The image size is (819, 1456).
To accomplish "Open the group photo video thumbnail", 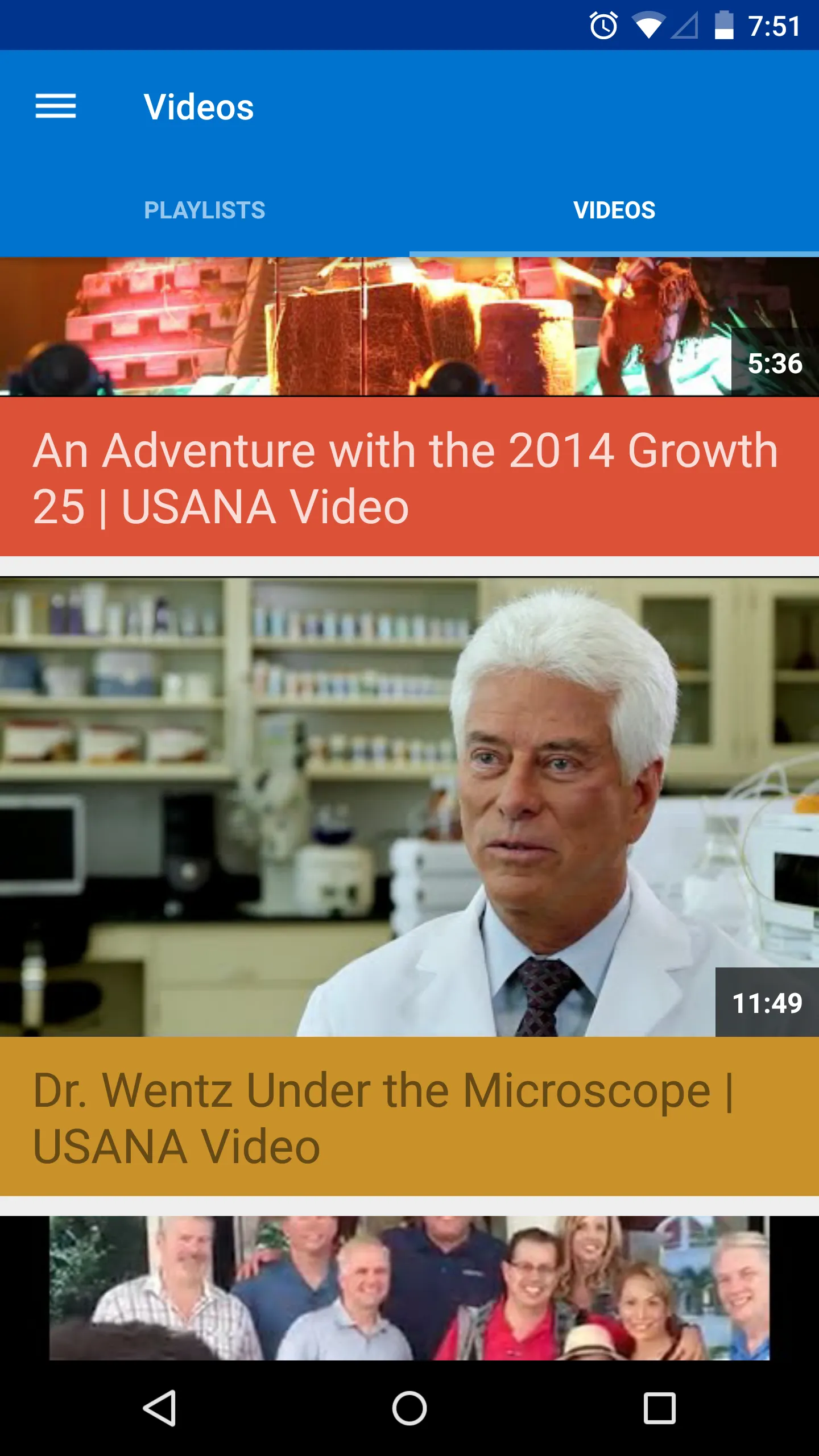I will (x=409, y=1288).
